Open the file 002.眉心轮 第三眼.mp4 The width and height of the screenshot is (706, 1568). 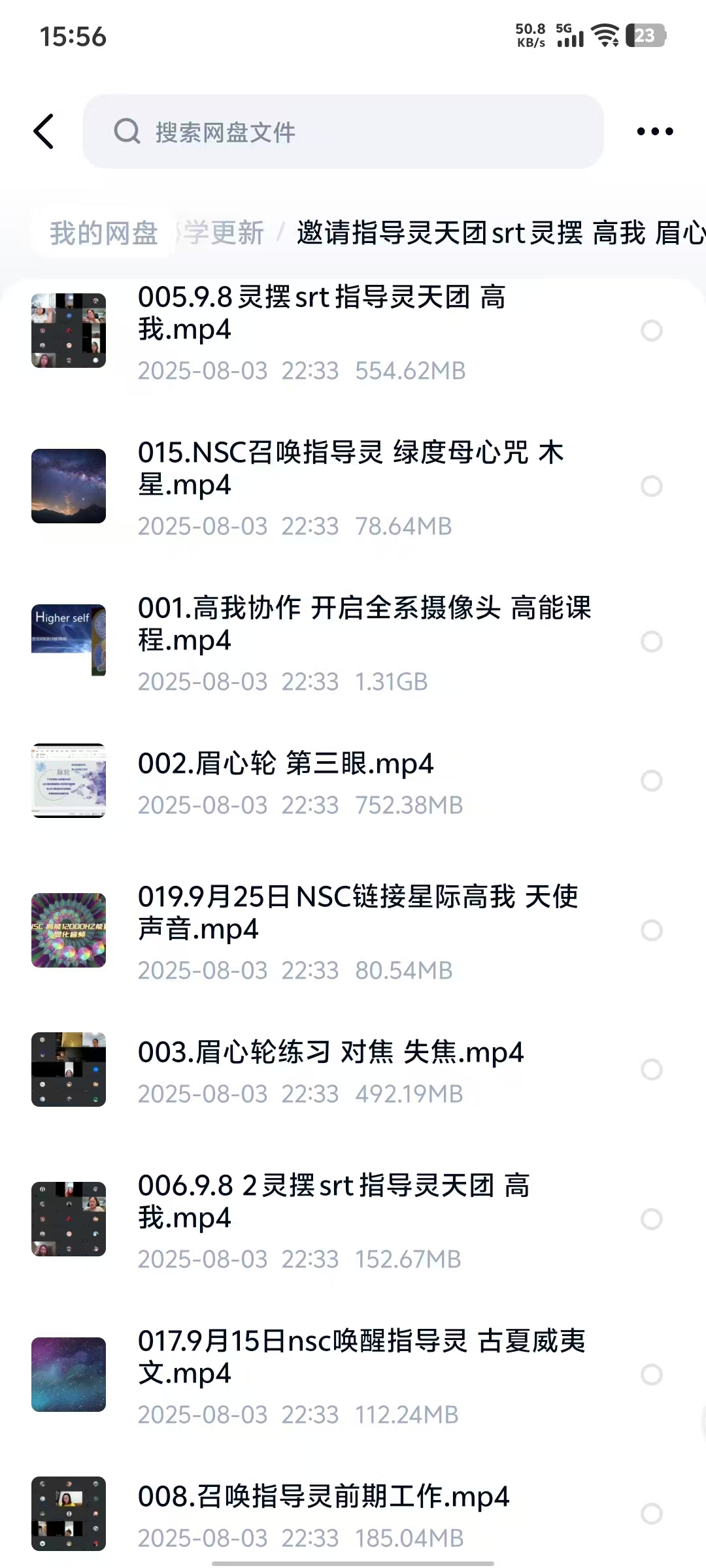click(286, 764)
